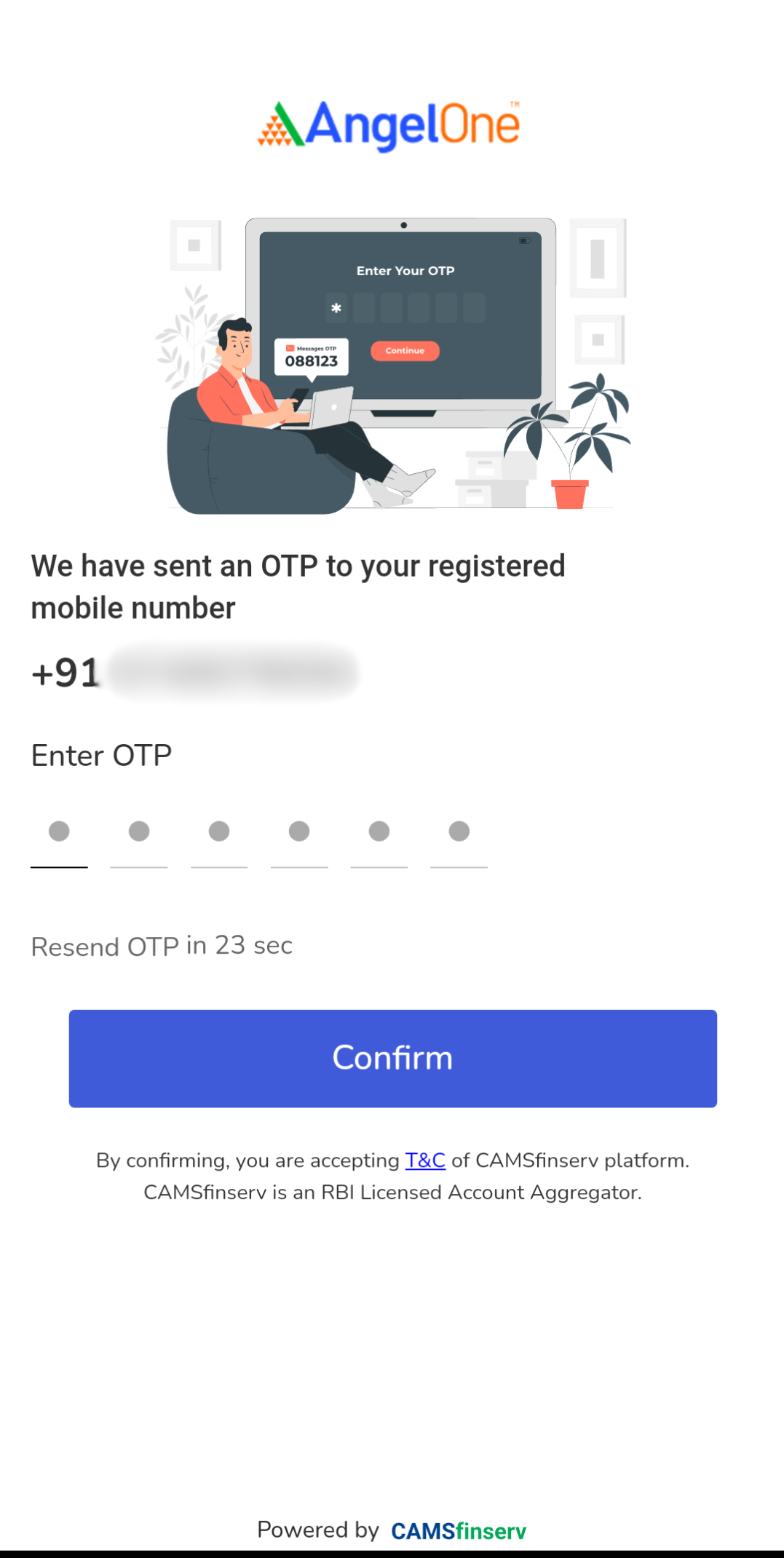Tap the Confirm button

click(x=392, y=1058)
